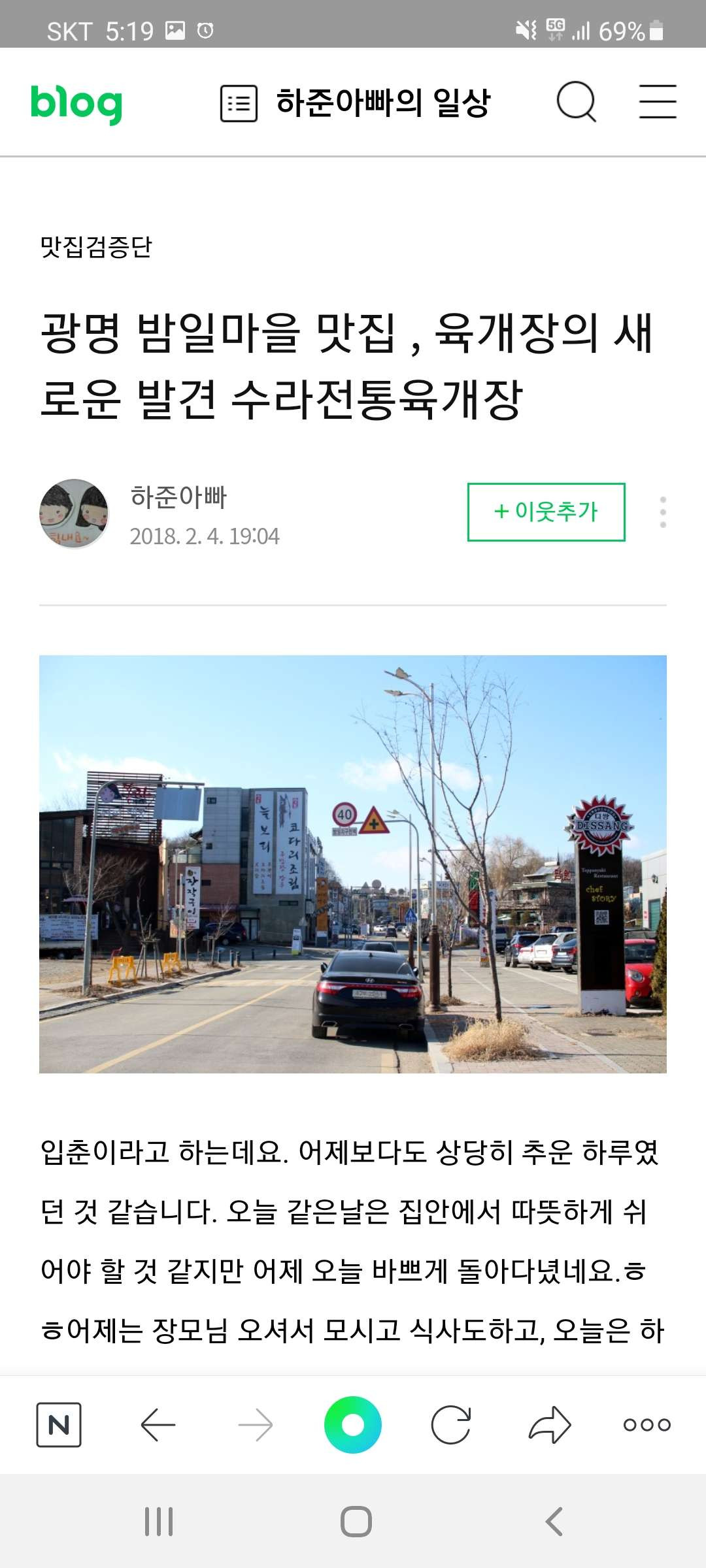The height and width of the screenshot is (1568, 706).
Task: Share this blog post
Action: (x=550, y=1424)
